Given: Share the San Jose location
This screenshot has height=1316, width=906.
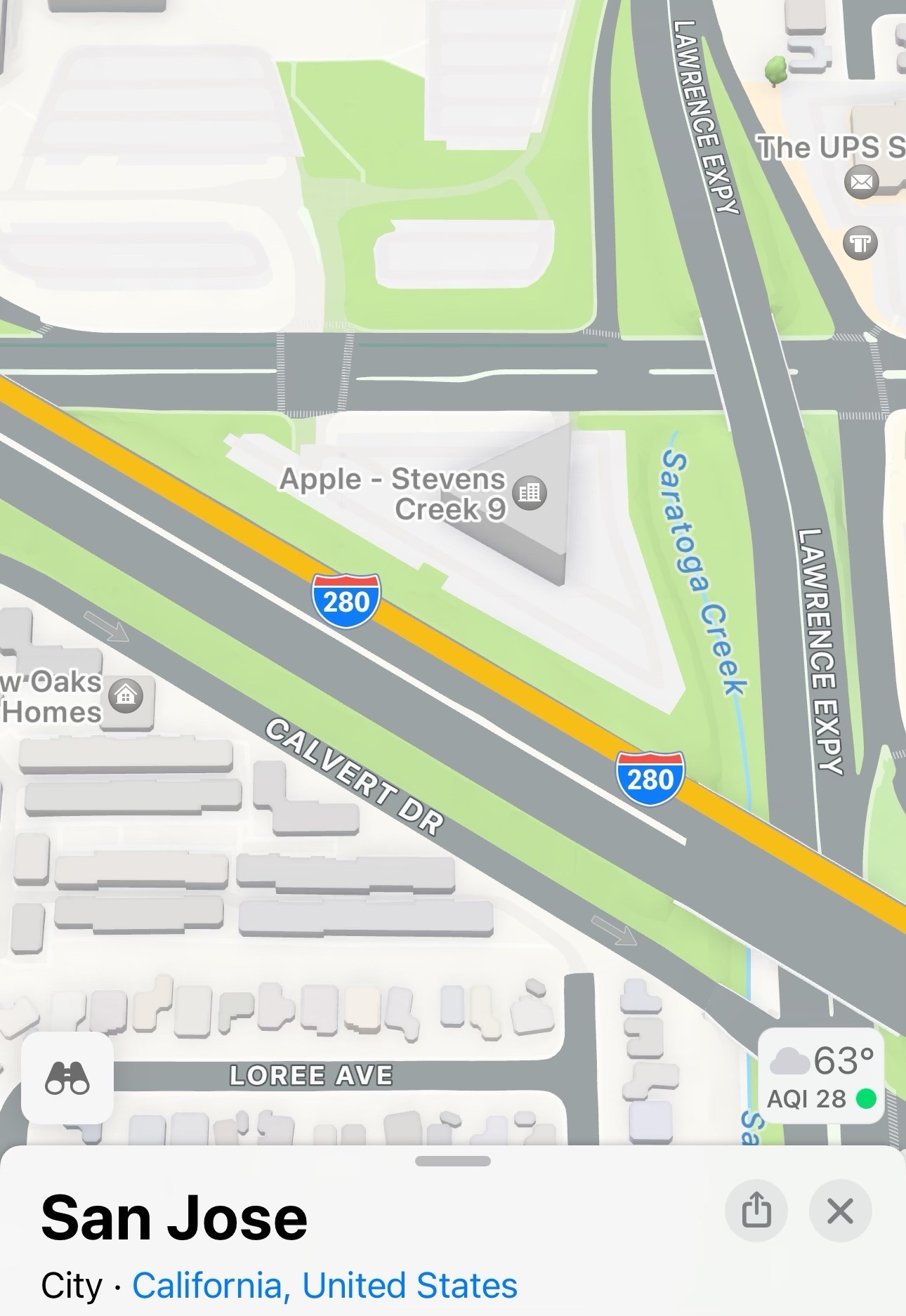Looking at the screenshot, I should pyautogui.click(x=756, y=1211).
